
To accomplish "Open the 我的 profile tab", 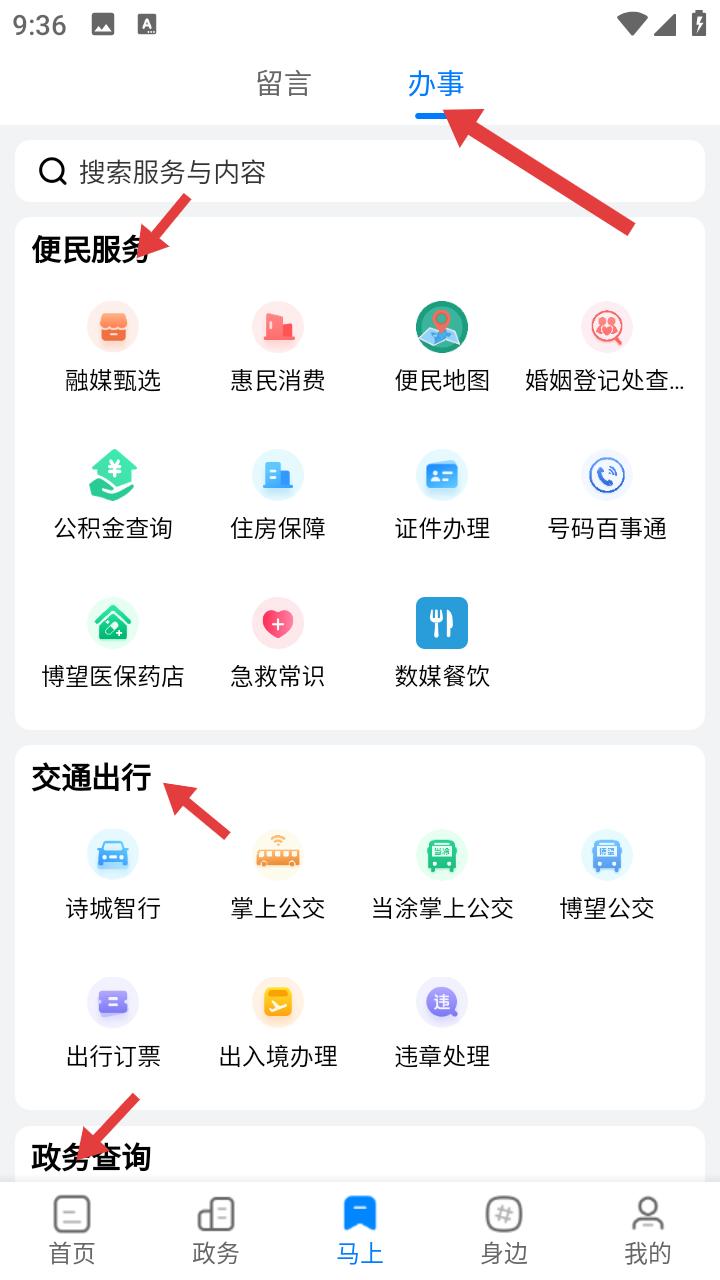I will click(648, 1230).
